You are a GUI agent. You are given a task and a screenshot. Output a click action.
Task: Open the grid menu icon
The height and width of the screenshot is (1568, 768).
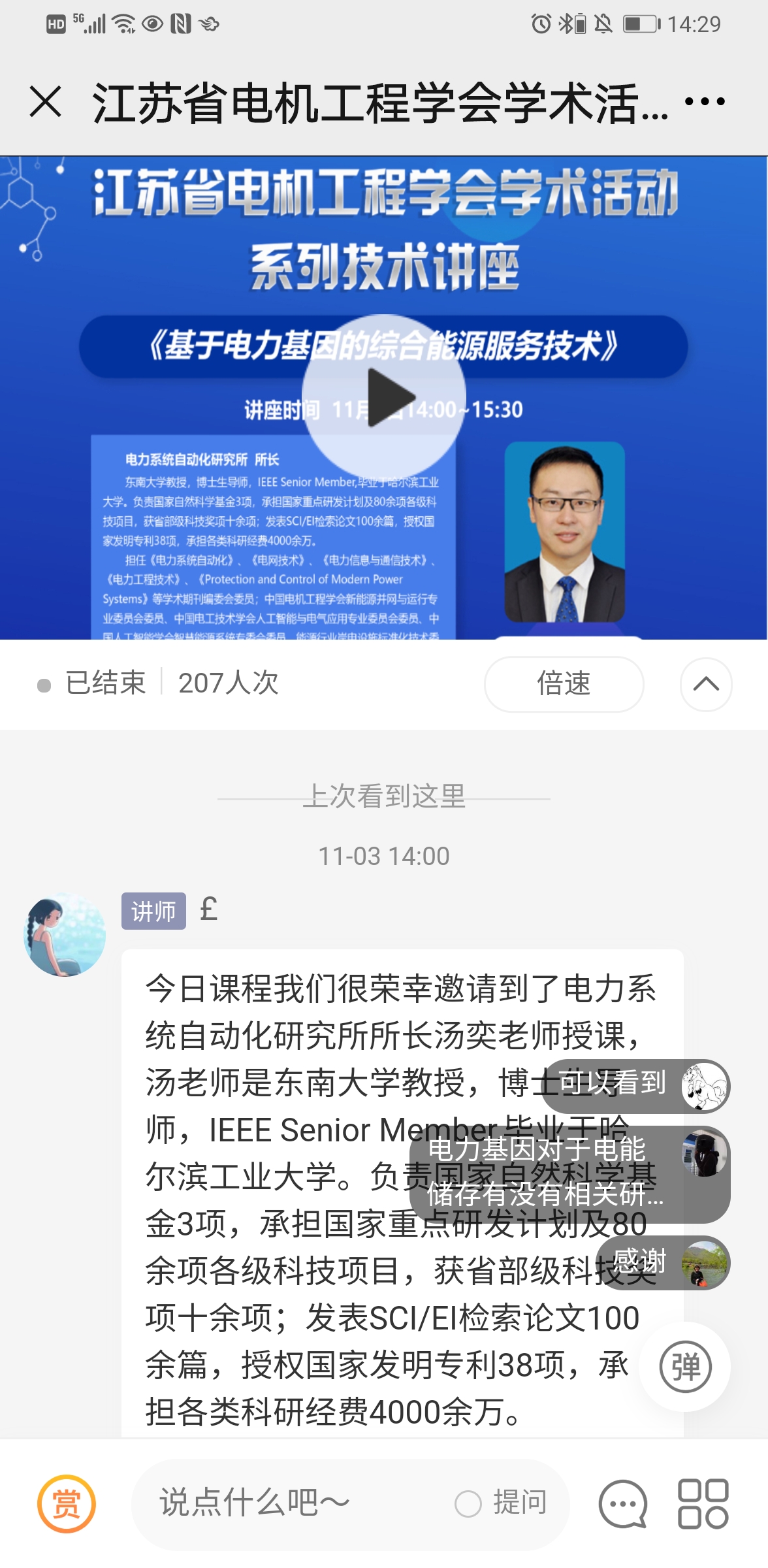[703, 1503]
